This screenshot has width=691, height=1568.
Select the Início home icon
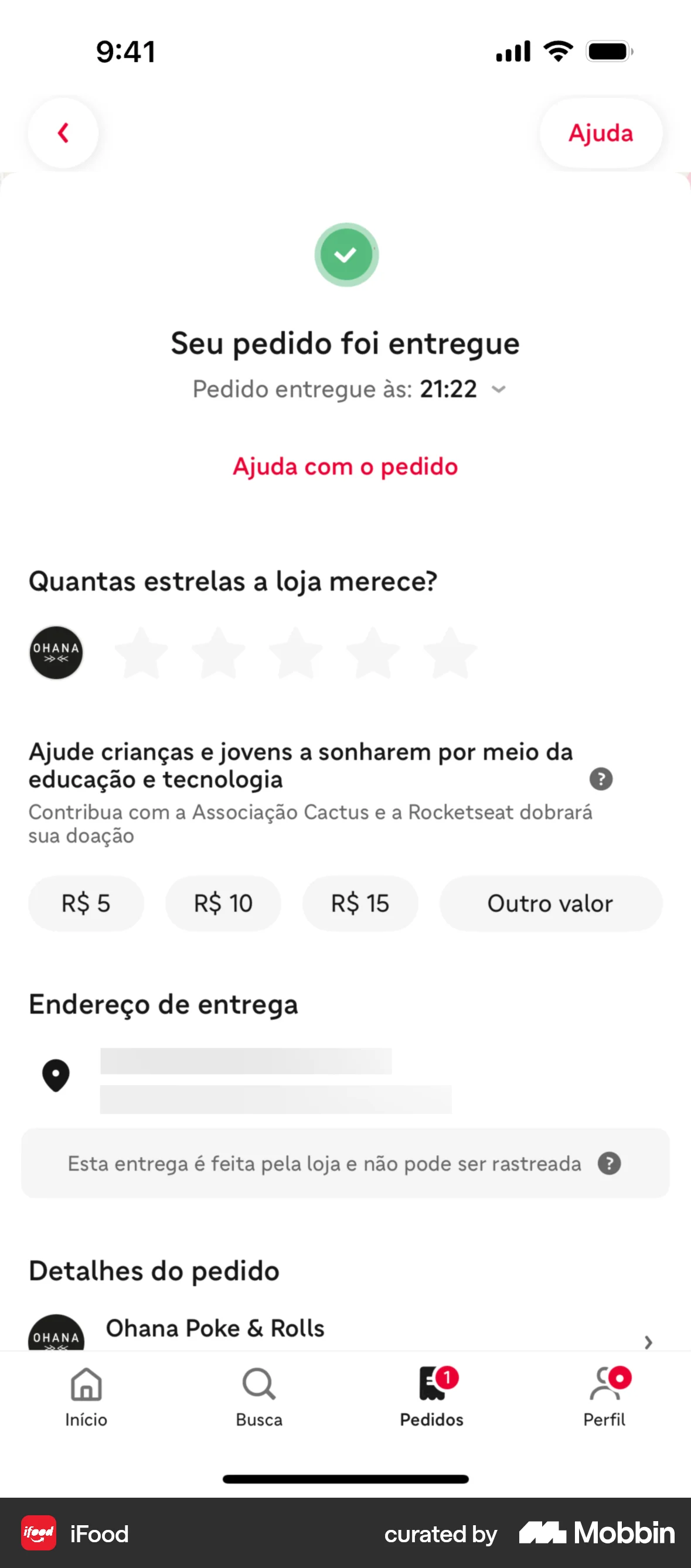(86, 1385)
